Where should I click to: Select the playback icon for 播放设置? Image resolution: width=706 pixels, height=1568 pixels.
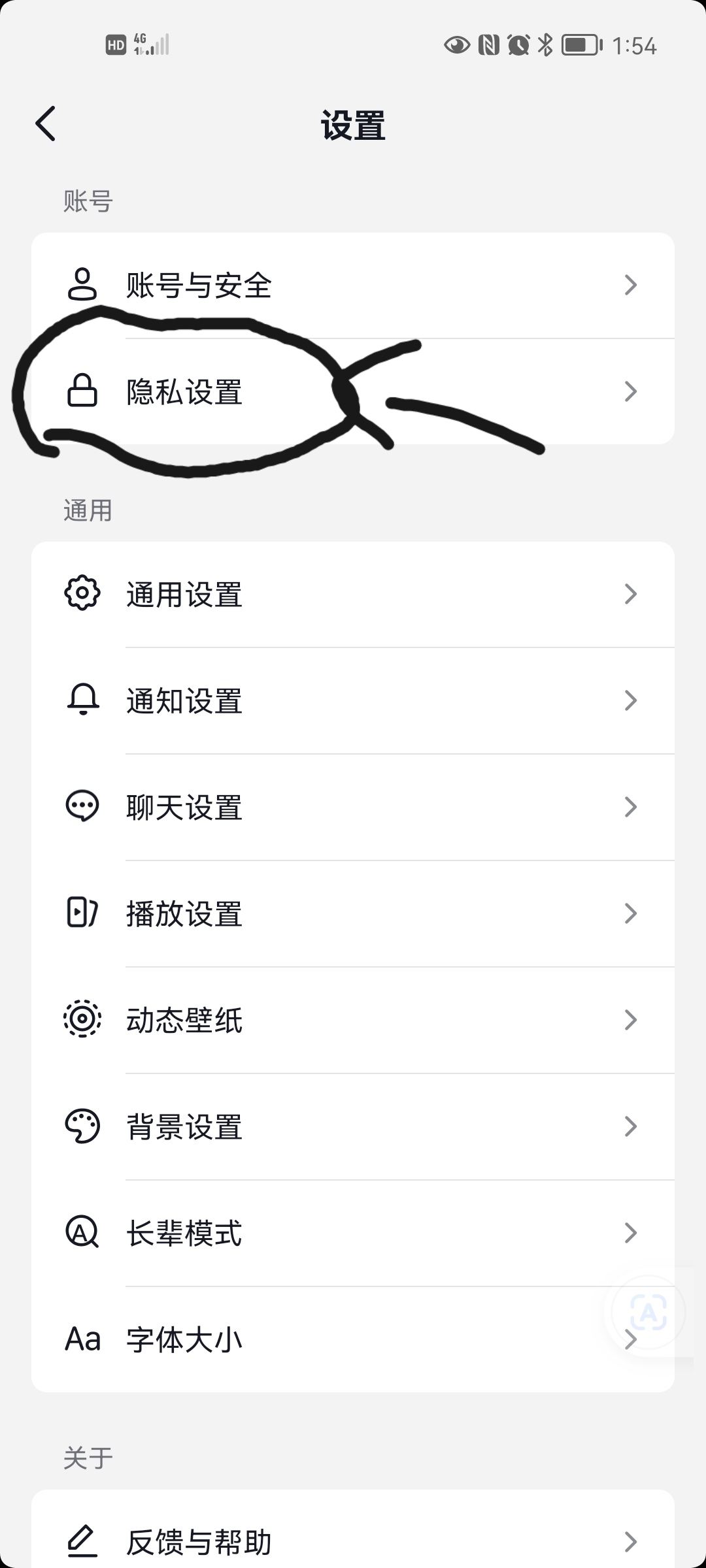81,914
